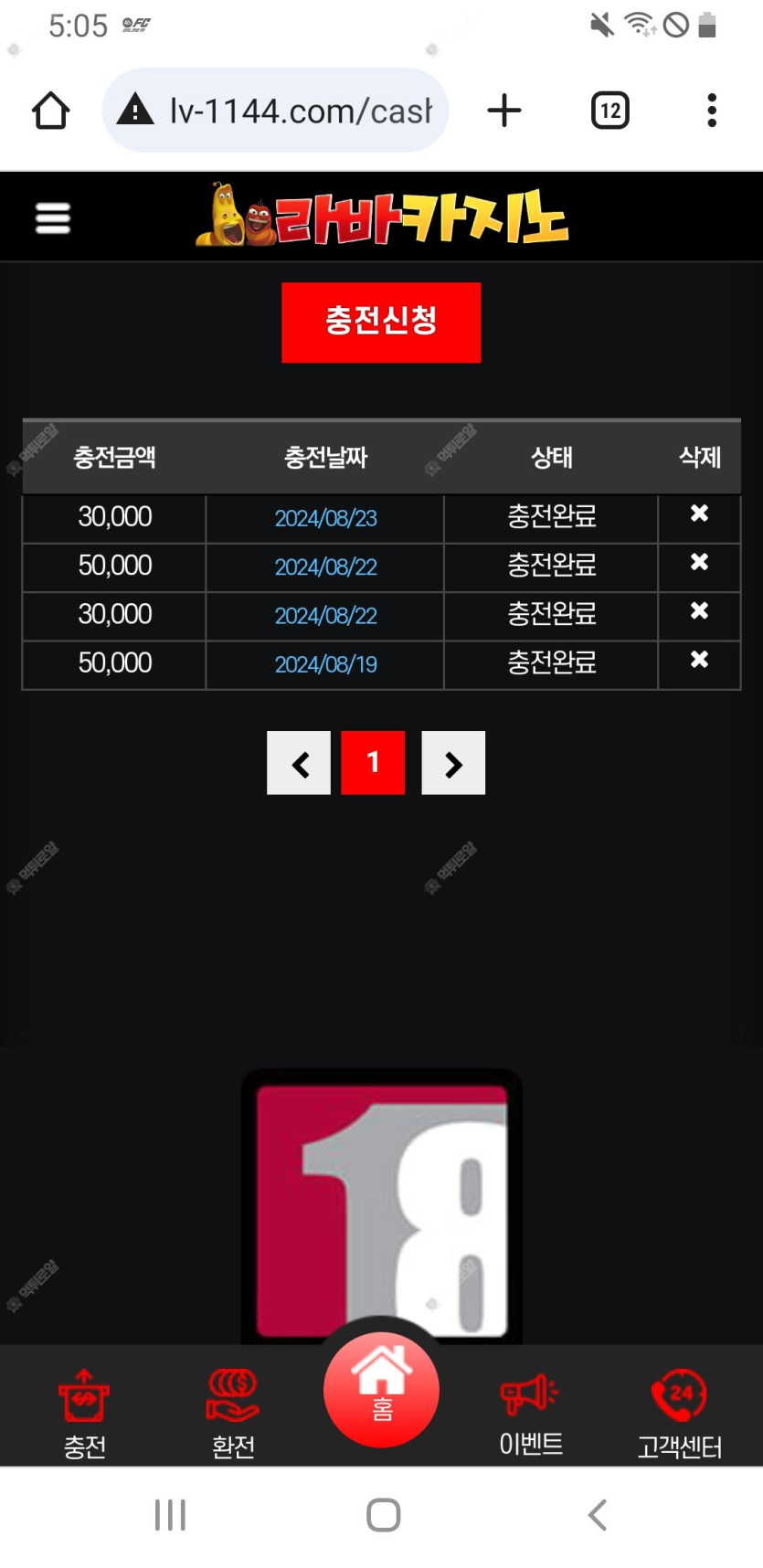Open the browser tab switcher
The image size is (763, 1568).
click(x=609, y=111)
